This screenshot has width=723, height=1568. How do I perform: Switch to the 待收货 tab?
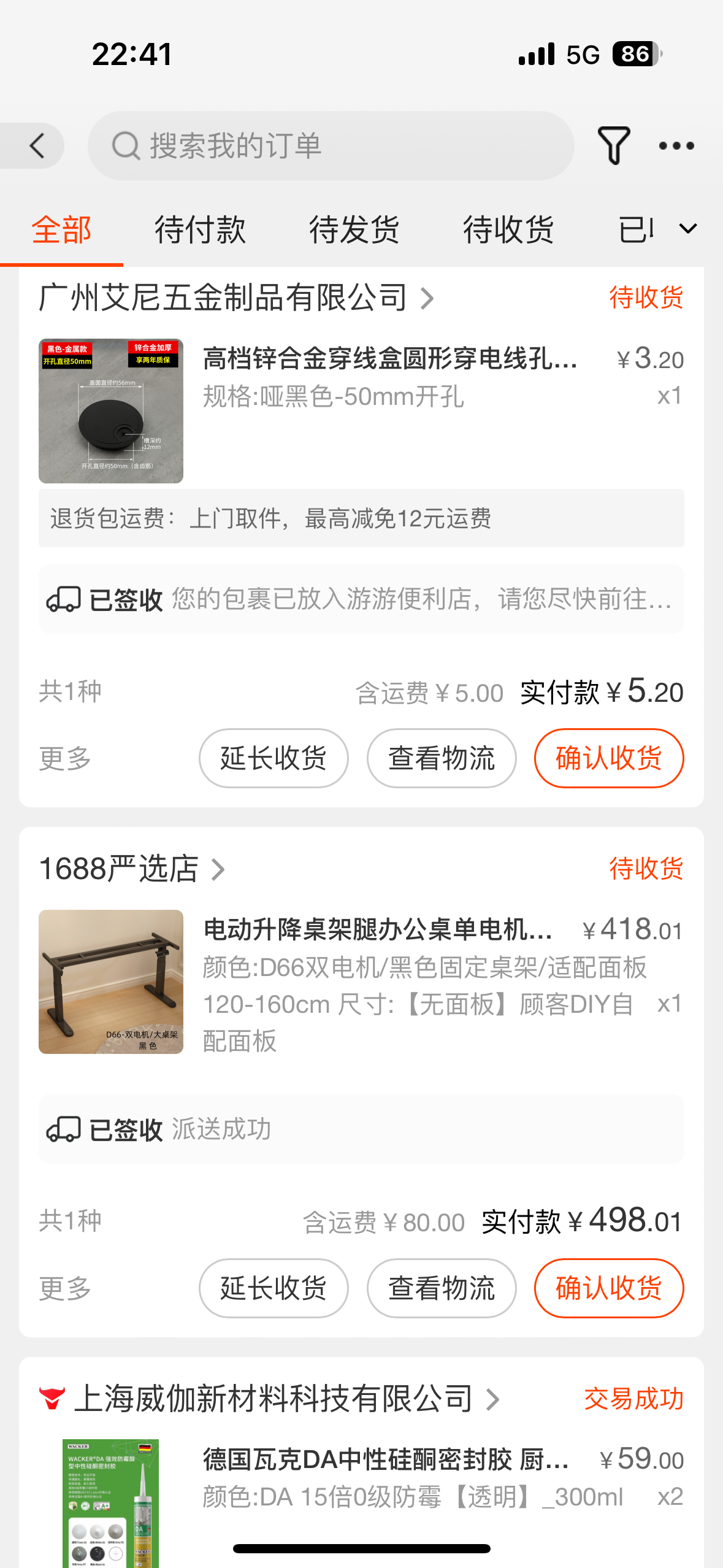(x=508, y=230)
